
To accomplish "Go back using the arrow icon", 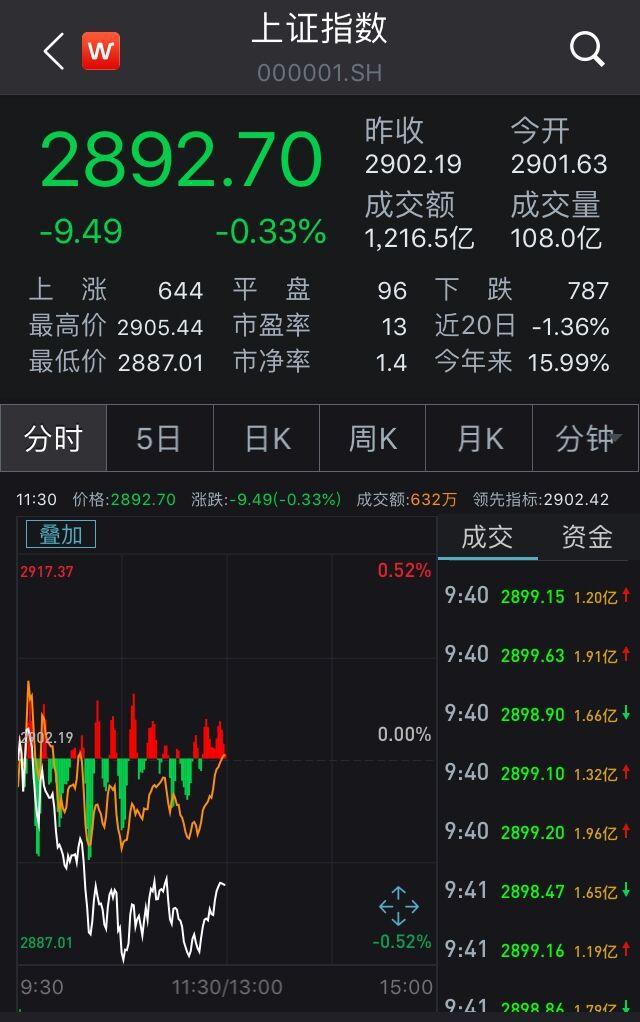I will (x=54, y=51).
